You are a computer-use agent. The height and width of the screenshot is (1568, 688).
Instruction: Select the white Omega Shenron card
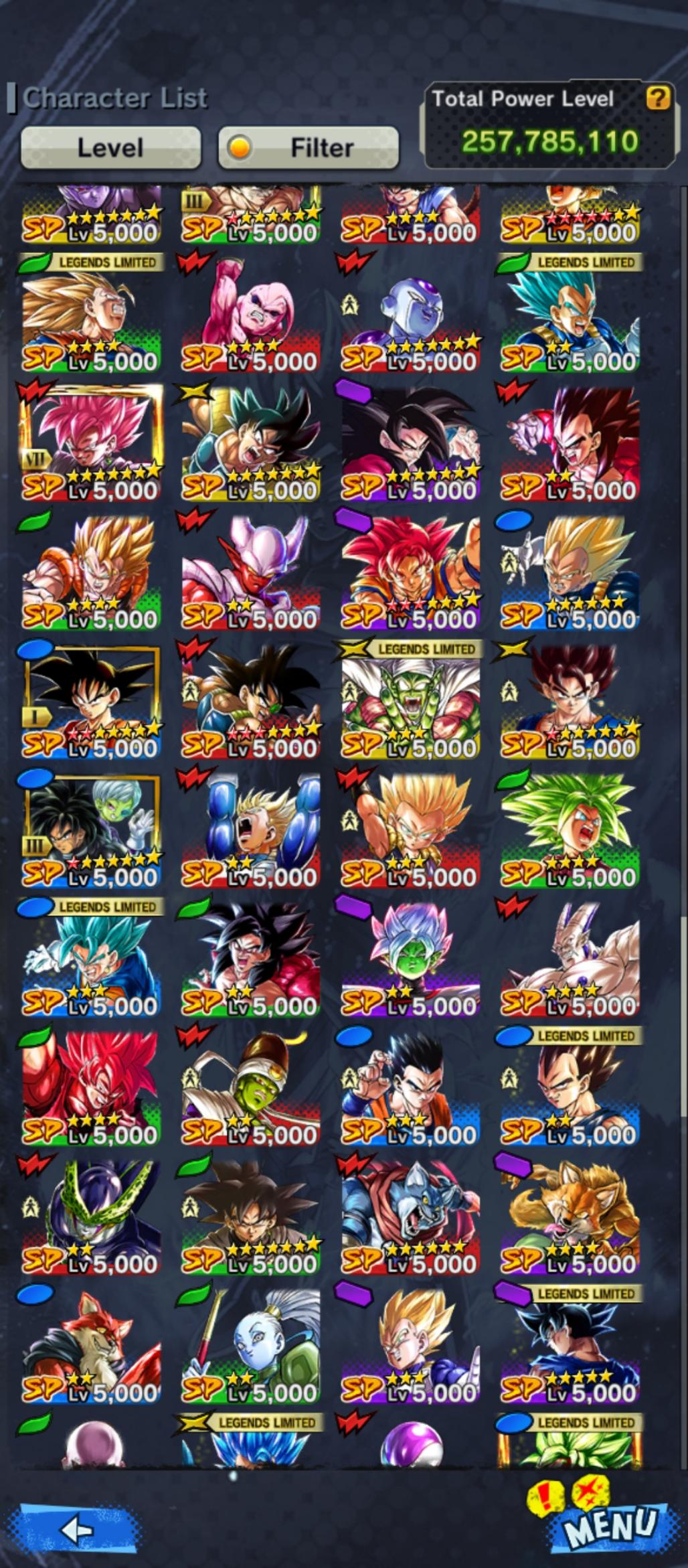pyautogui.click(x=570, y=959)
